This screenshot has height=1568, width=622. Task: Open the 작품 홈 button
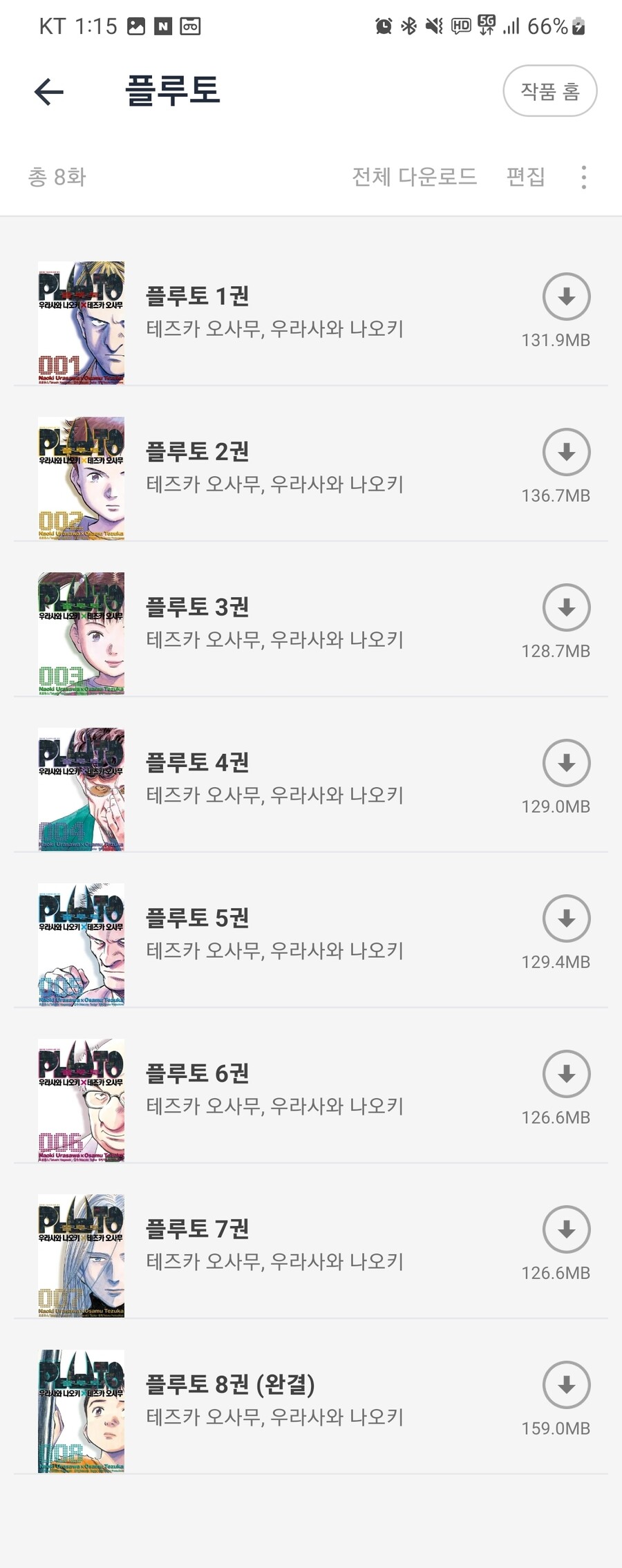pos(550,91)
